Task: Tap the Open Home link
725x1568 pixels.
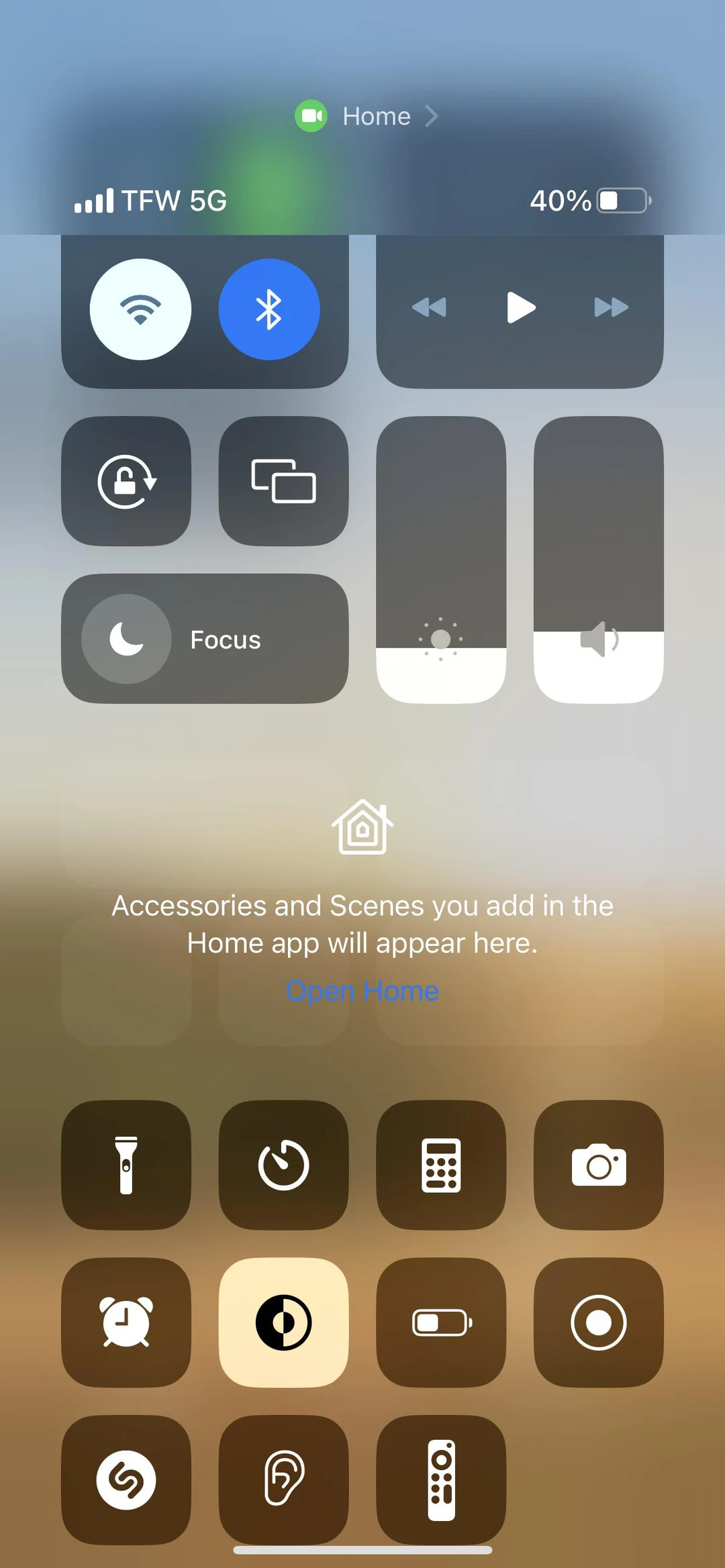Action: pos(362,990)
